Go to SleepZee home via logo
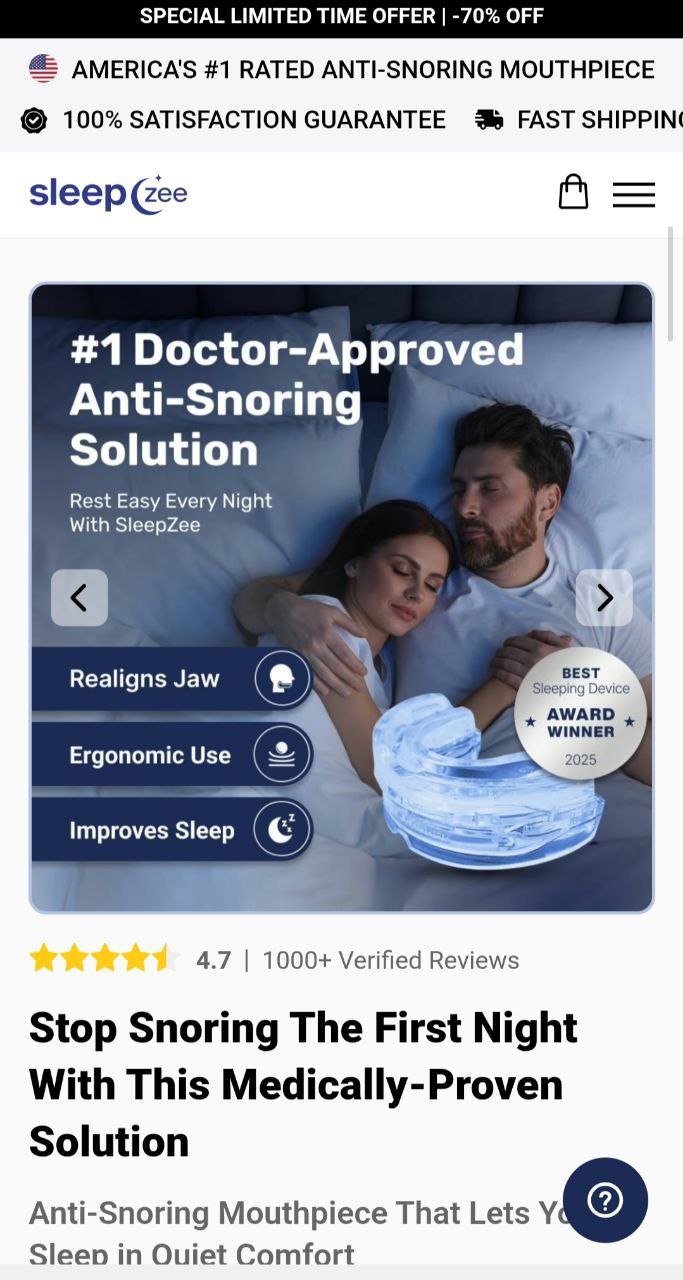 (x=108, y=193)
